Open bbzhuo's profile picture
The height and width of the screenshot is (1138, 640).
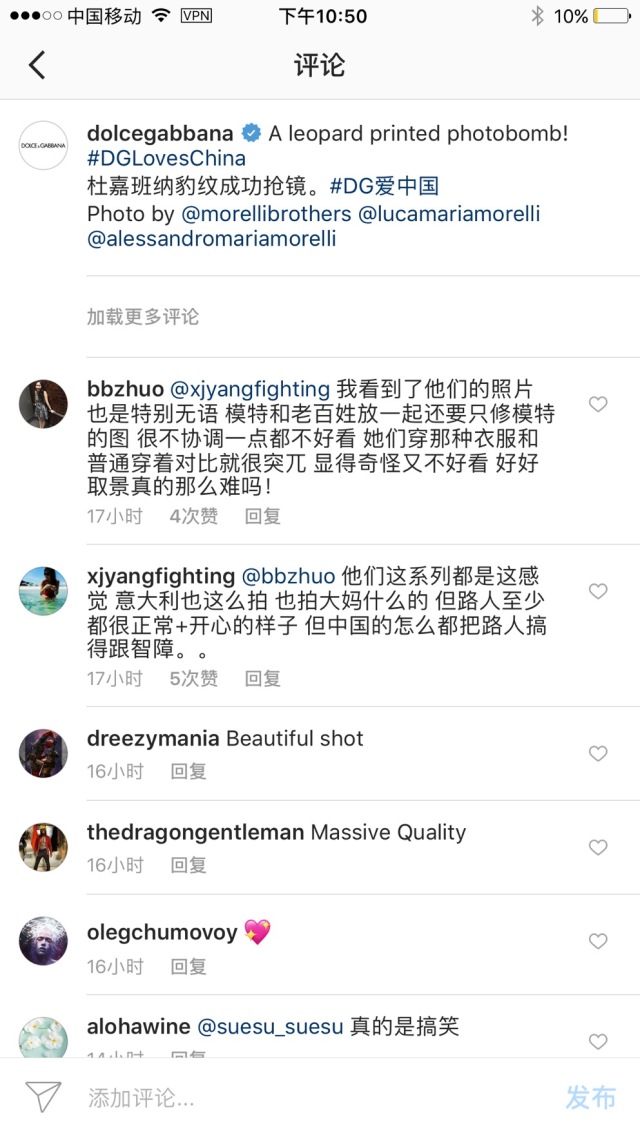tap(43, 405)
